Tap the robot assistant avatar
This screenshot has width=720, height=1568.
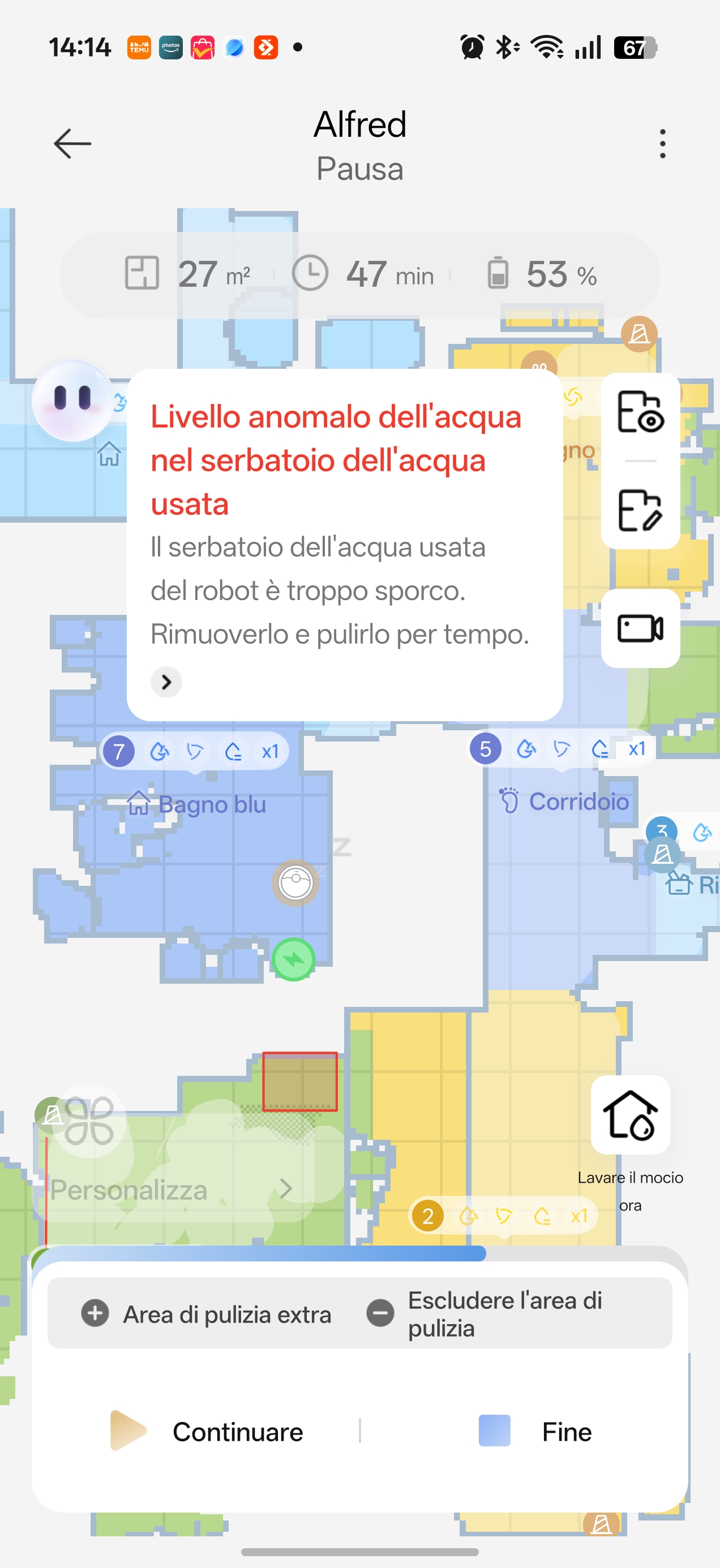tap(73, 400)
